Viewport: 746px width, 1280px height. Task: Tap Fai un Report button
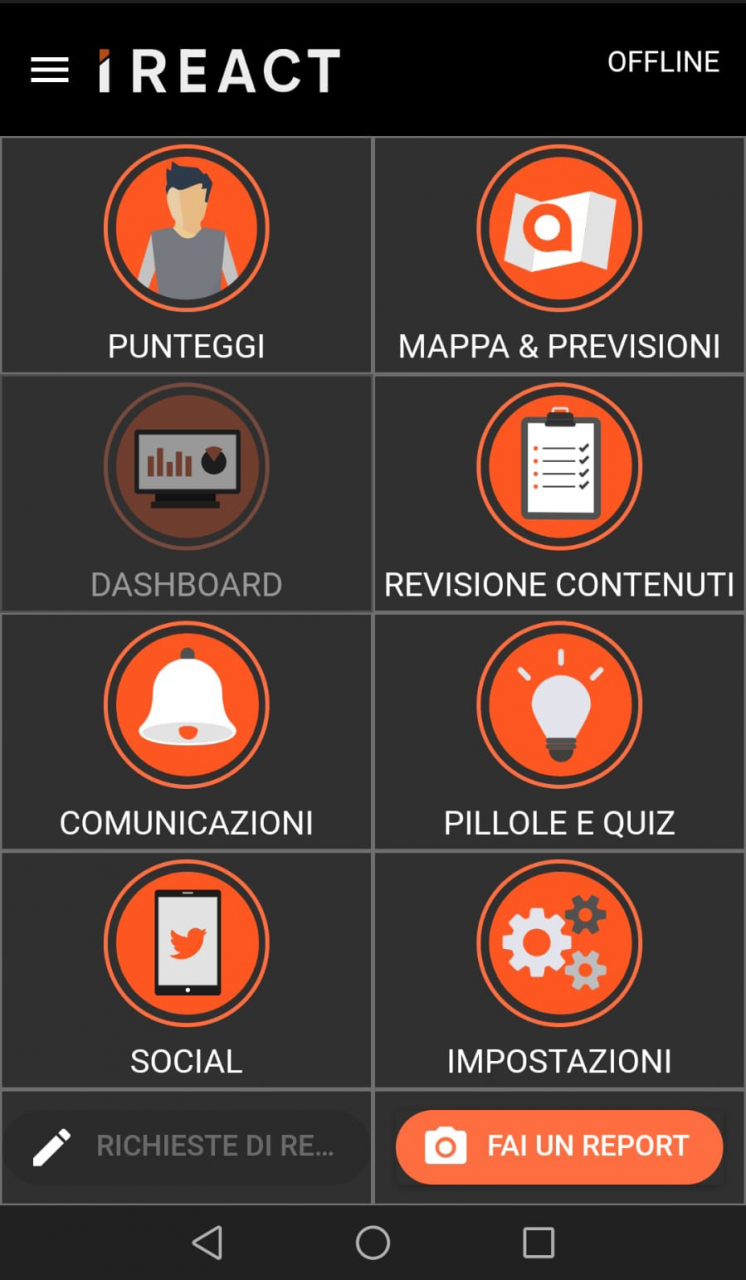coord(559,1146)
